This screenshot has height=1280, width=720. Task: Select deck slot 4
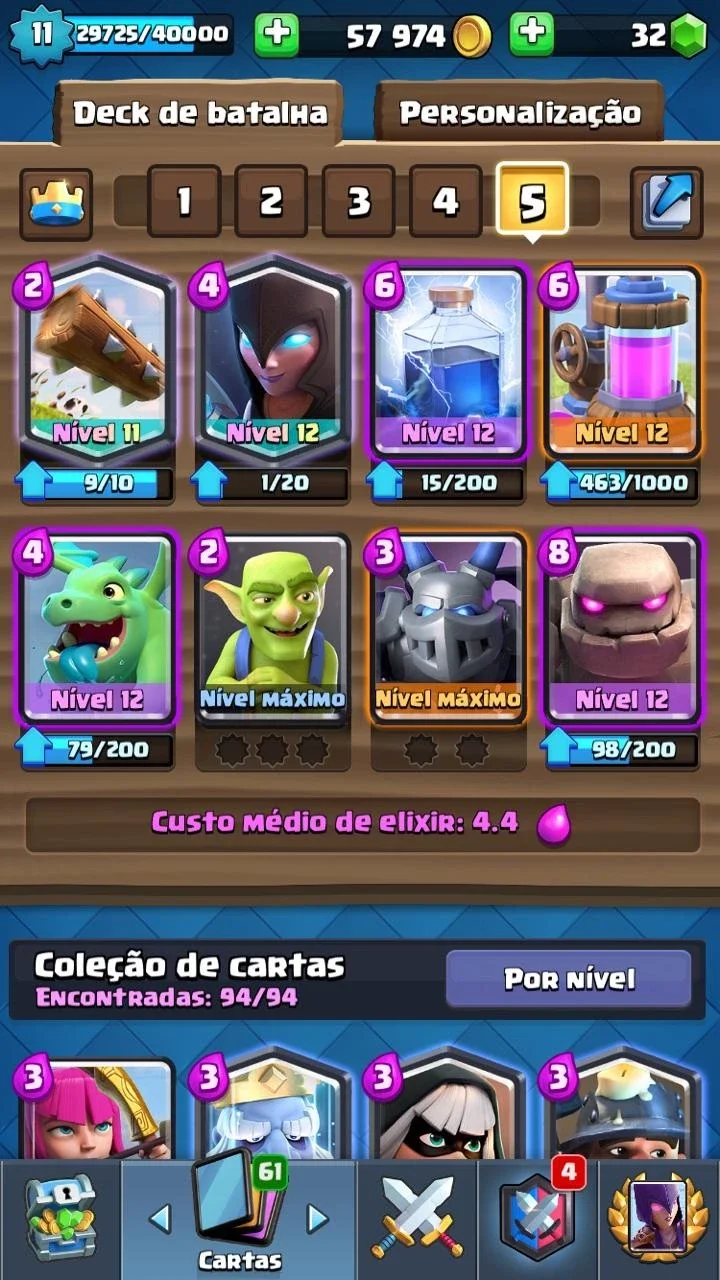click(x=445, y=201)
